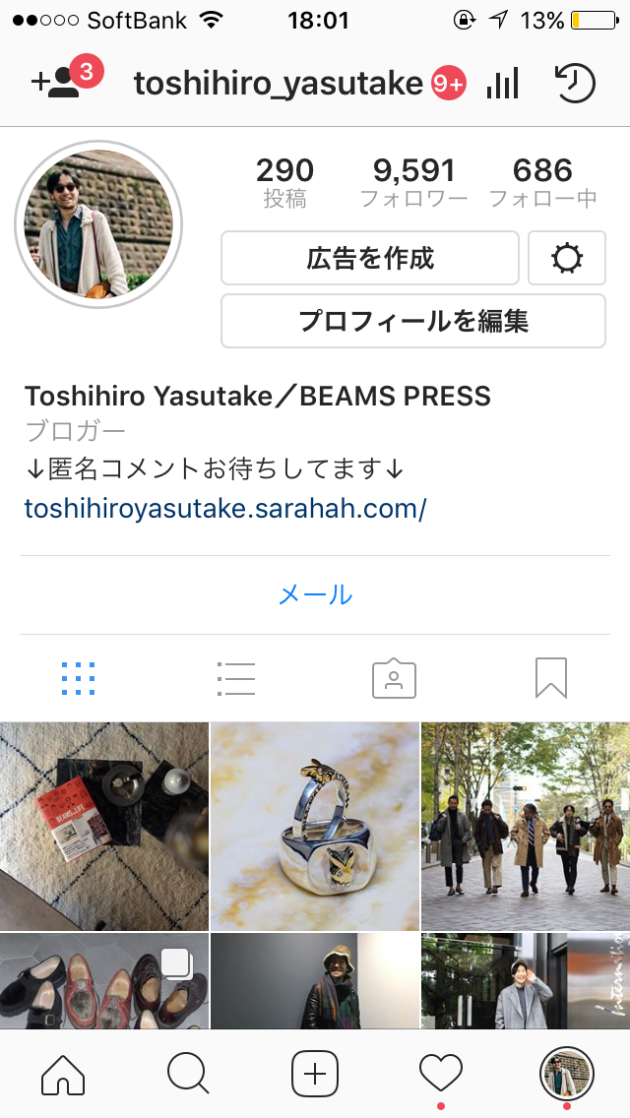Switch to the list view tab
Image resolution: width=630 pixels, height=1118 pixels.
[x=236, y=678]
